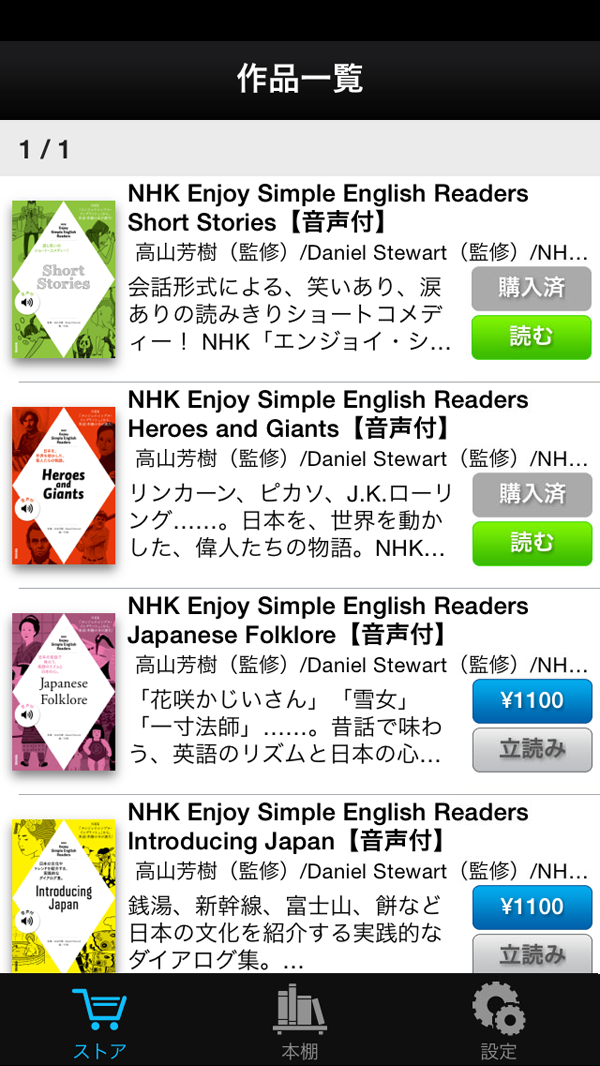This screenshot has height=1066, width=600.
Task: Tap 立読み for Introducing Japan
Action: point(531,954)
